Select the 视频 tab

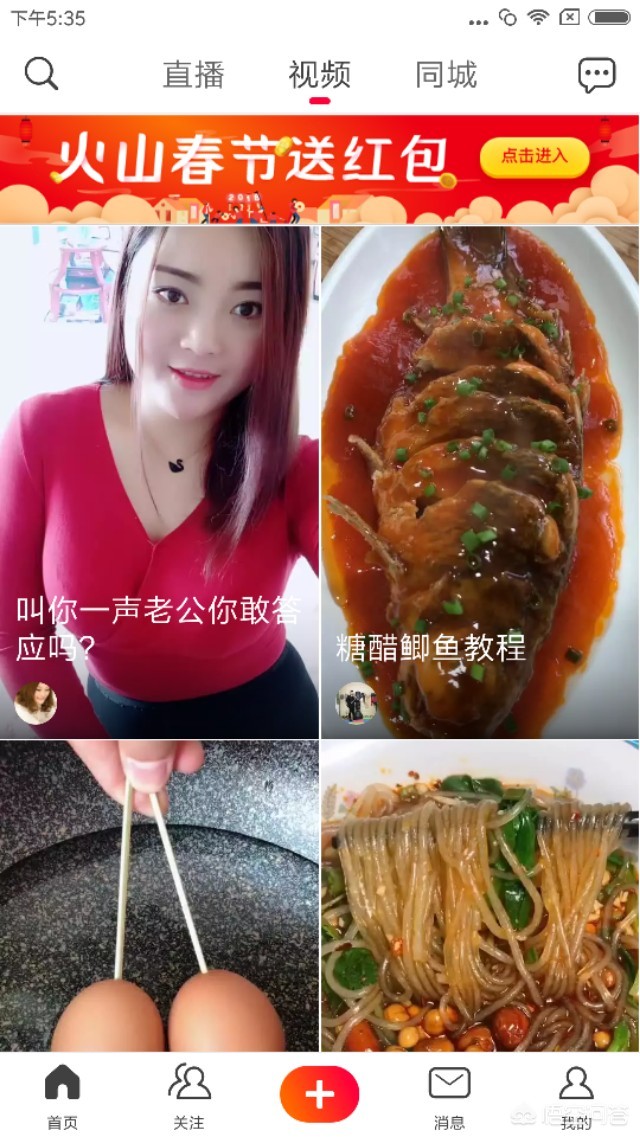(319, 75)
